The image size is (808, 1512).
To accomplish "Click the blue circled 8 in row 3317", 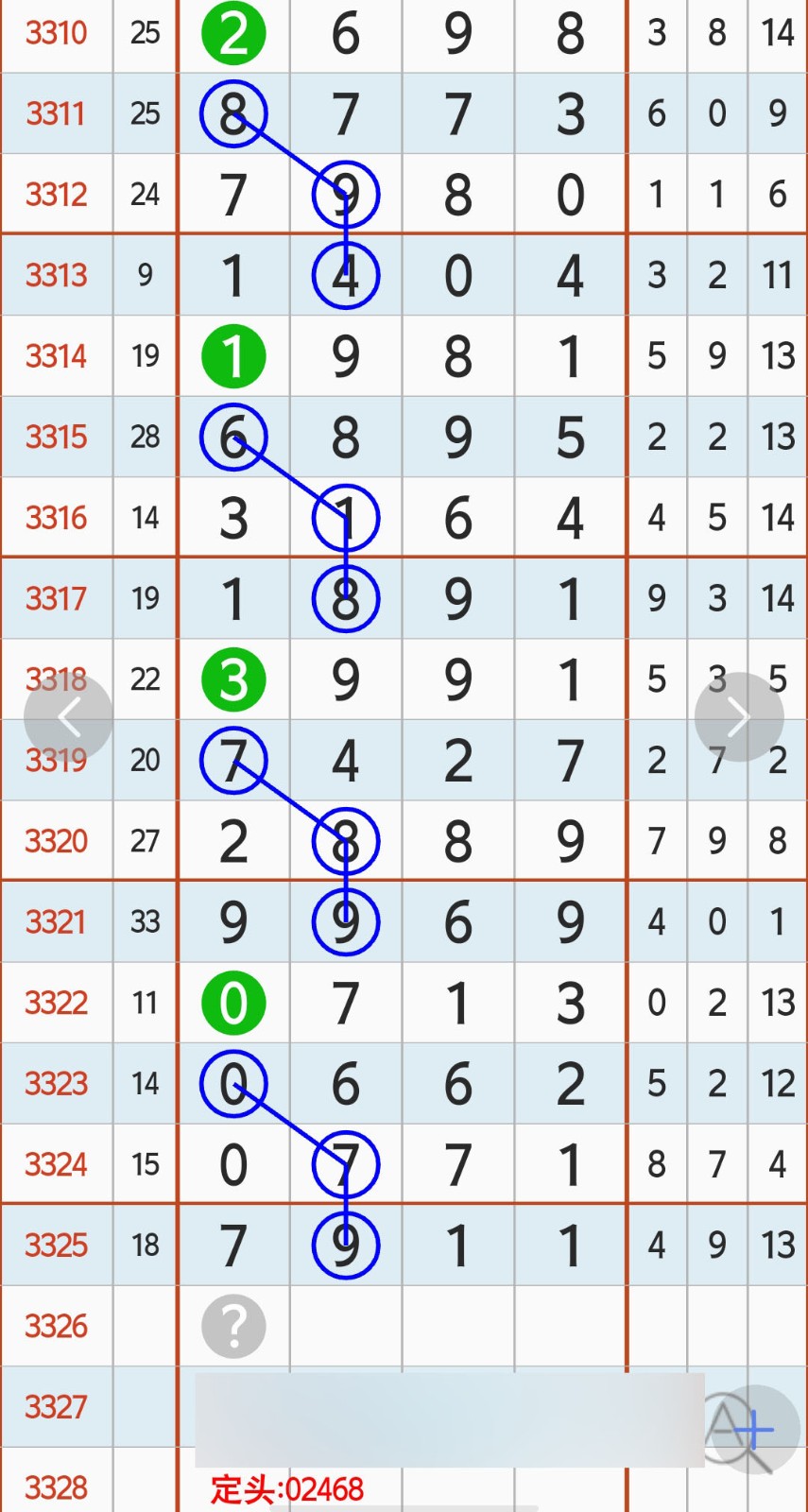I will click(x=345, y=597).
